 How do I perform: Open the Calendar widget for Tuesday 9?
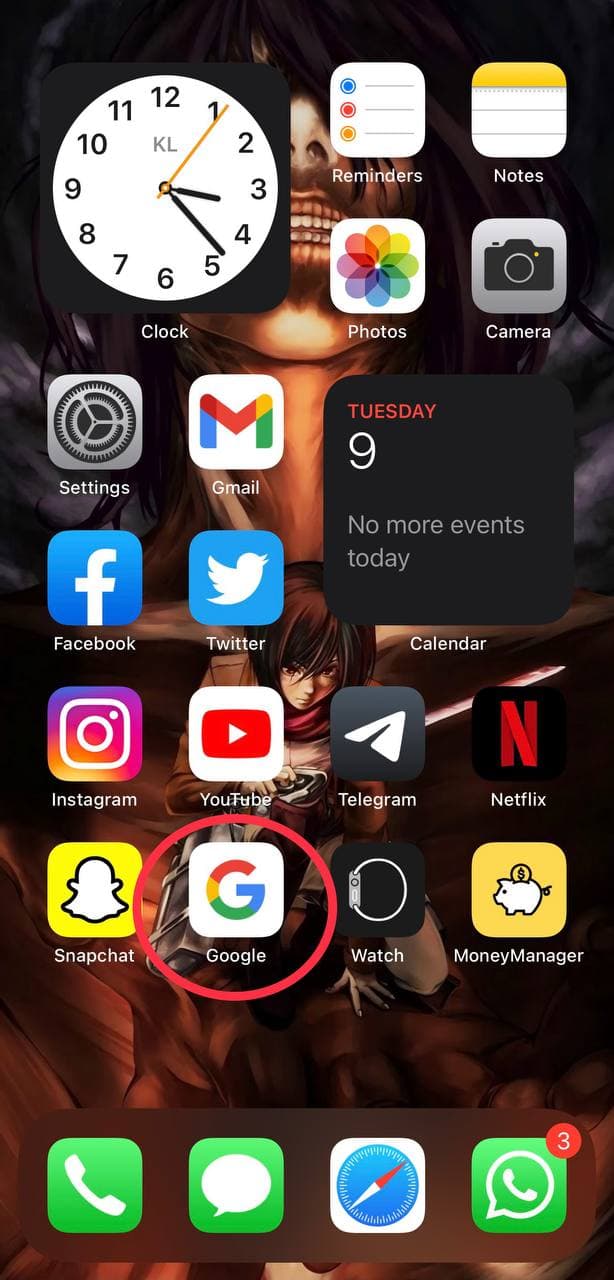click(x=448, y=500)
